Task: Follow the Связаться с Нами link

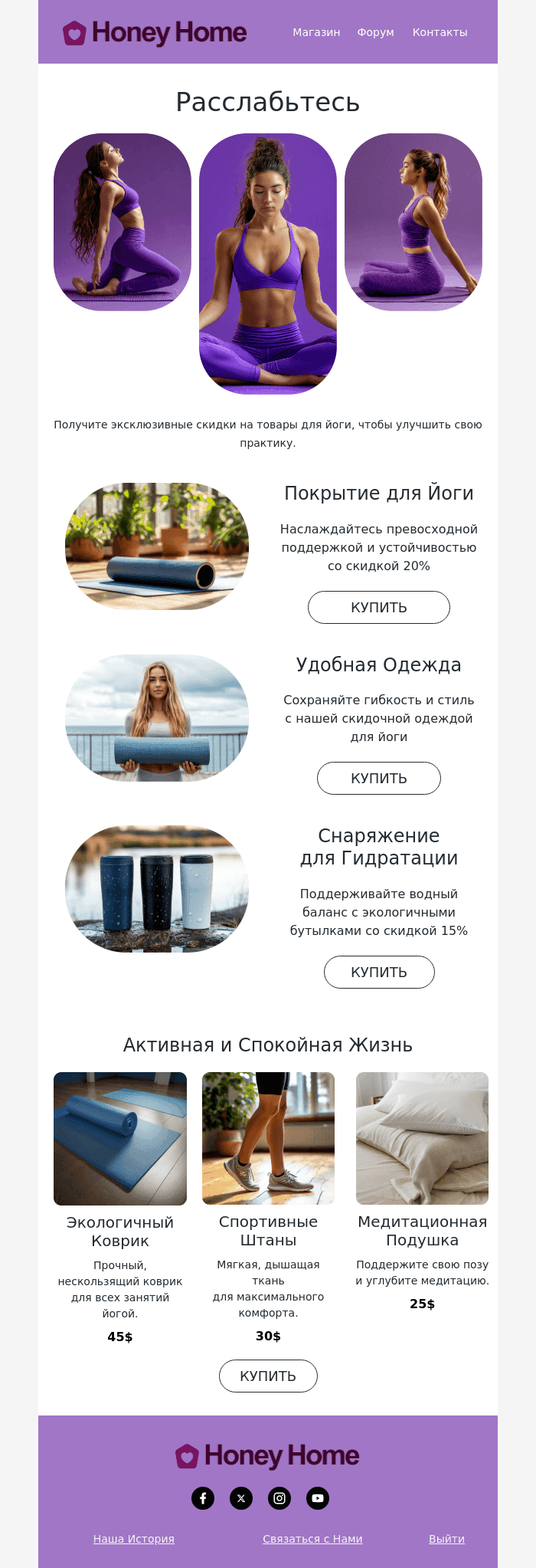Action: coord(312,1539)
